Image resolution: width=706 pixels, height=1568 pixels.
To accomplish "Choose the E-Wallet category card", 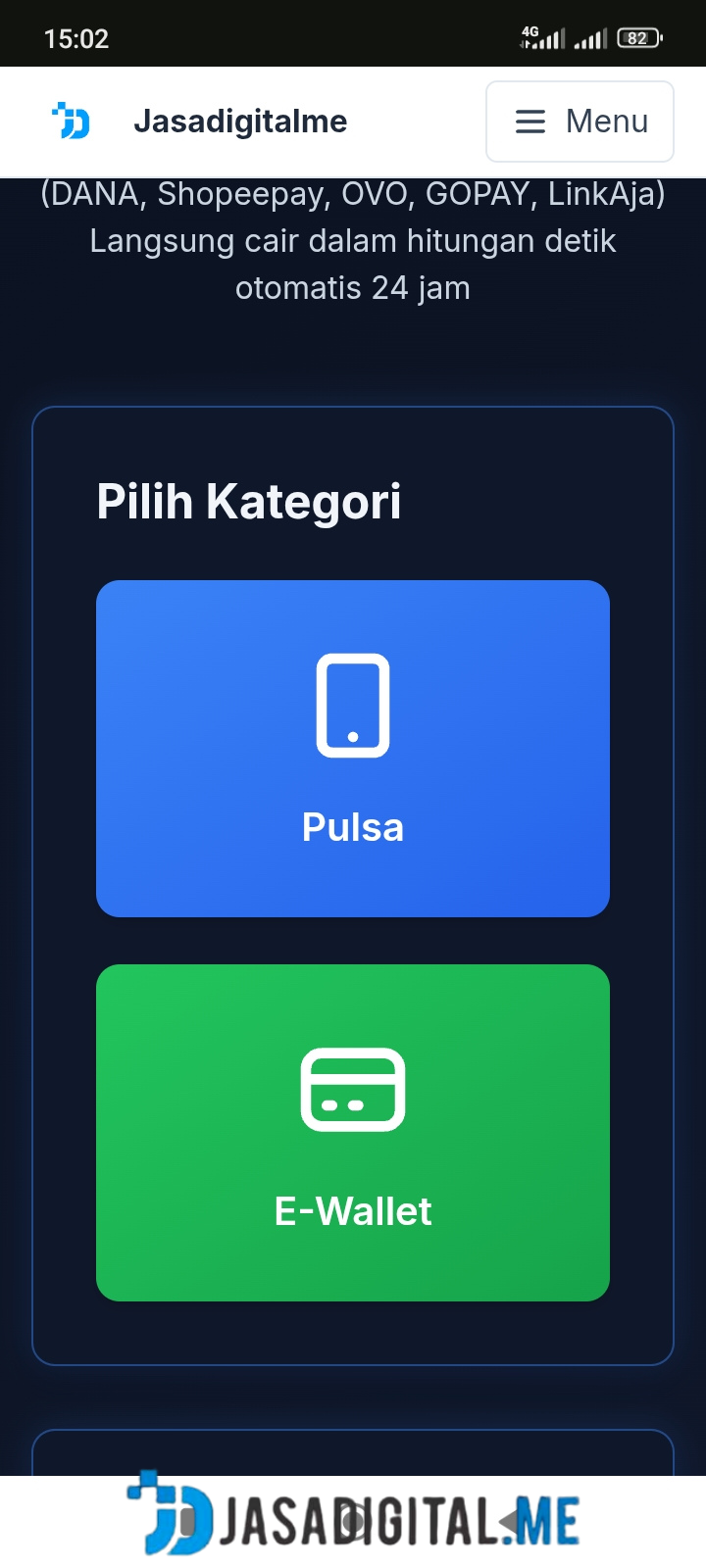I will (x=353, y=1133).
